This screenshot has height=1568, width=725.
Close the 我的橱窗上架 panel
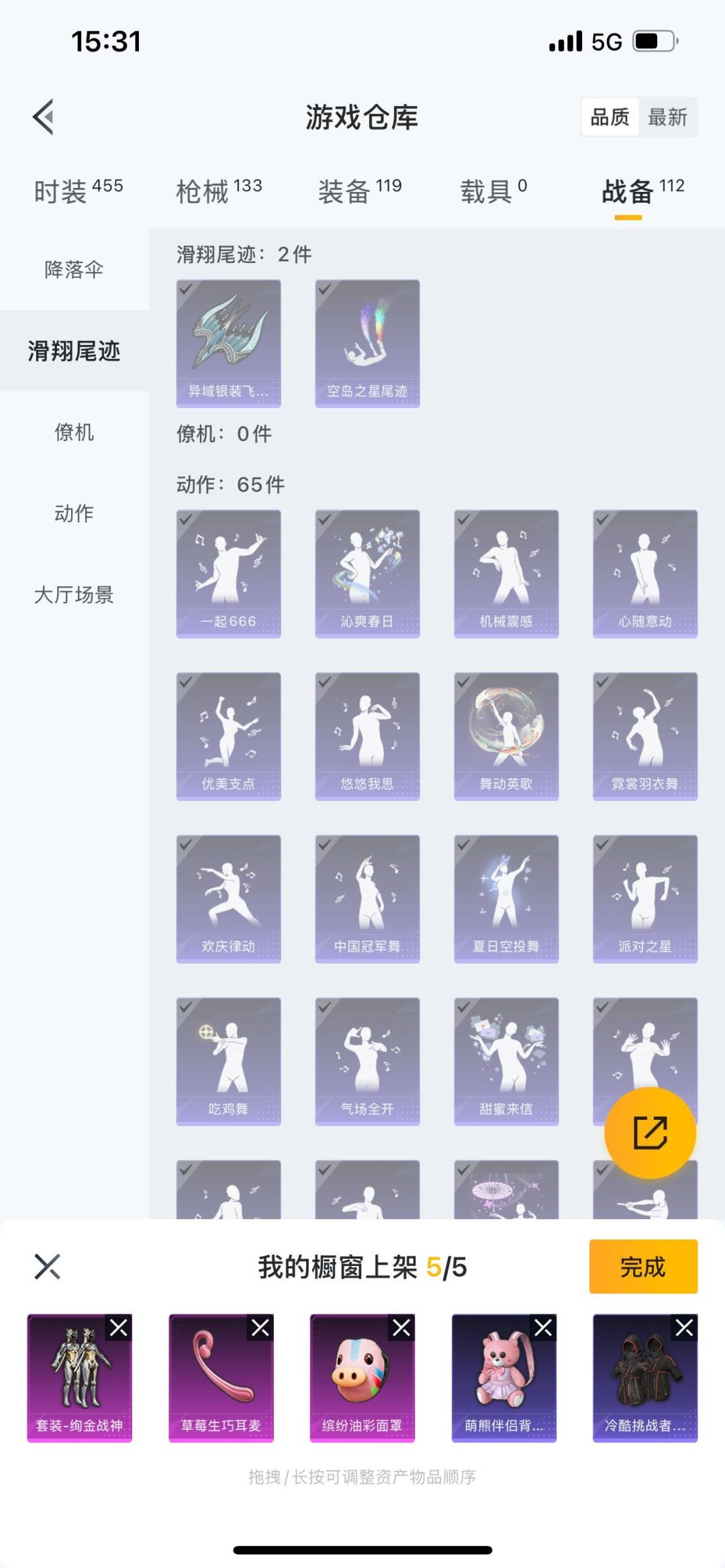pos(47,1267)
